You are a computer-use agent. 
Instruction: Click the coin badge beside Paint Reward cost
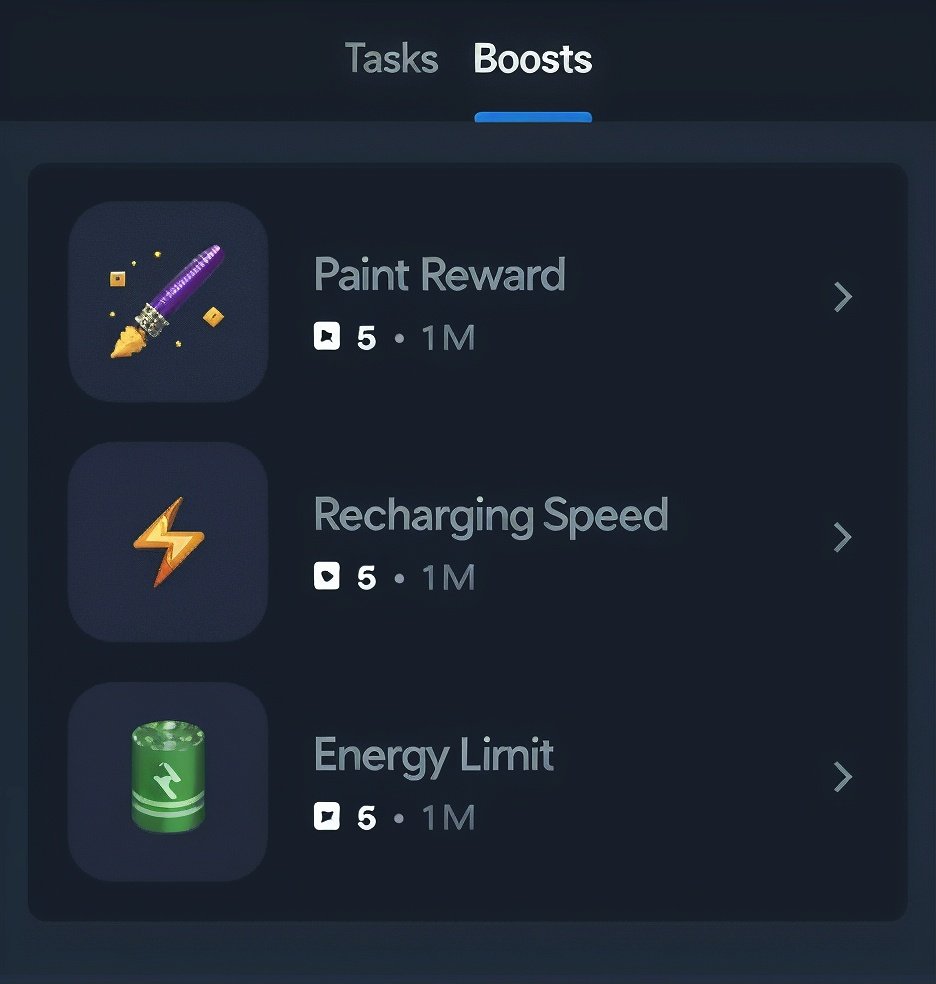[325, 337]
